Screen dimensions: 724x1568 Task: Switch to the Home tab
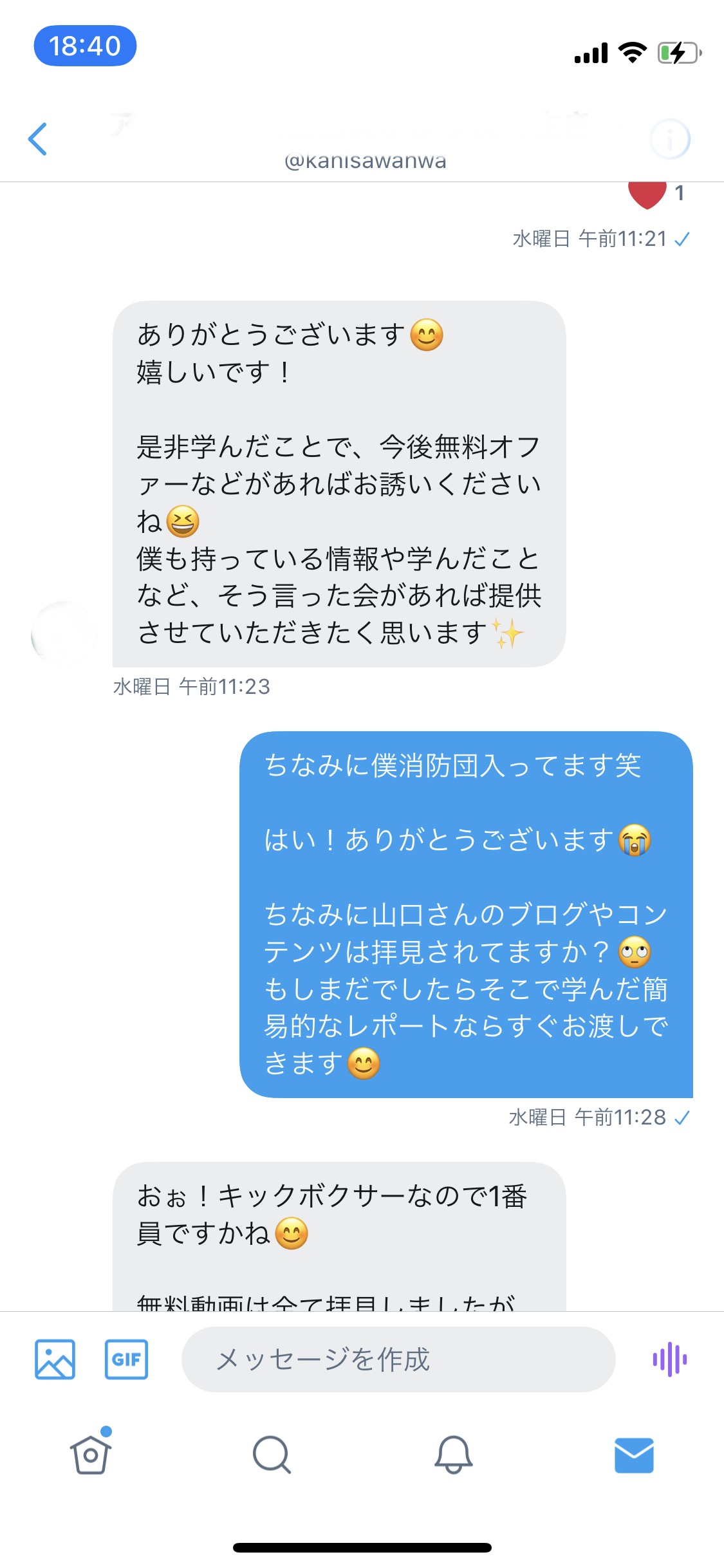pyautogui.click(x=91, y=1453)
